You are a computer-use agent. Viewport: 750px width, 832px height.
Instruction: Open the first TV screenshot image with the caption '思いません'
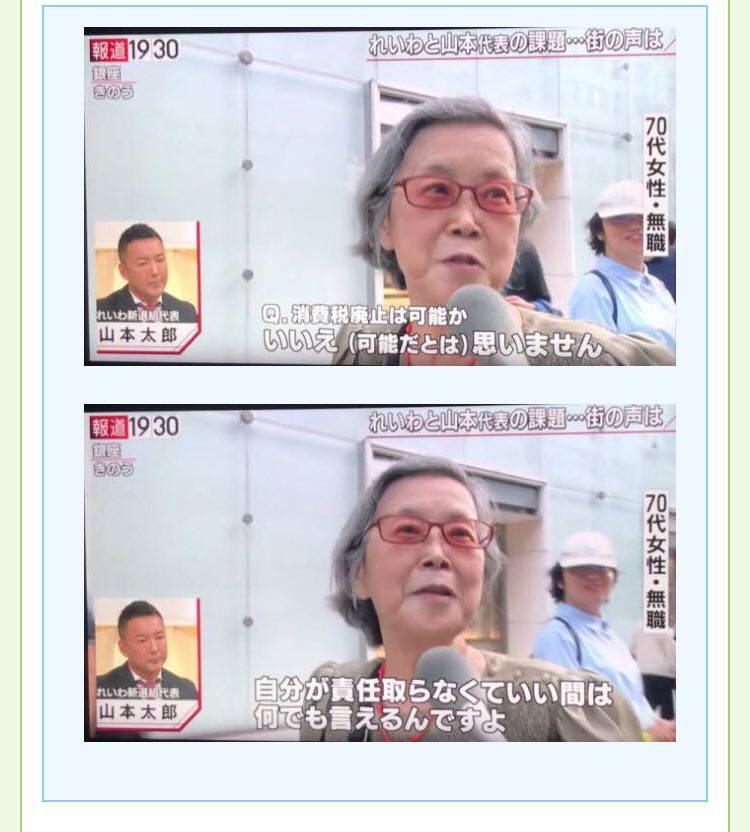click(x=379, y=197)
